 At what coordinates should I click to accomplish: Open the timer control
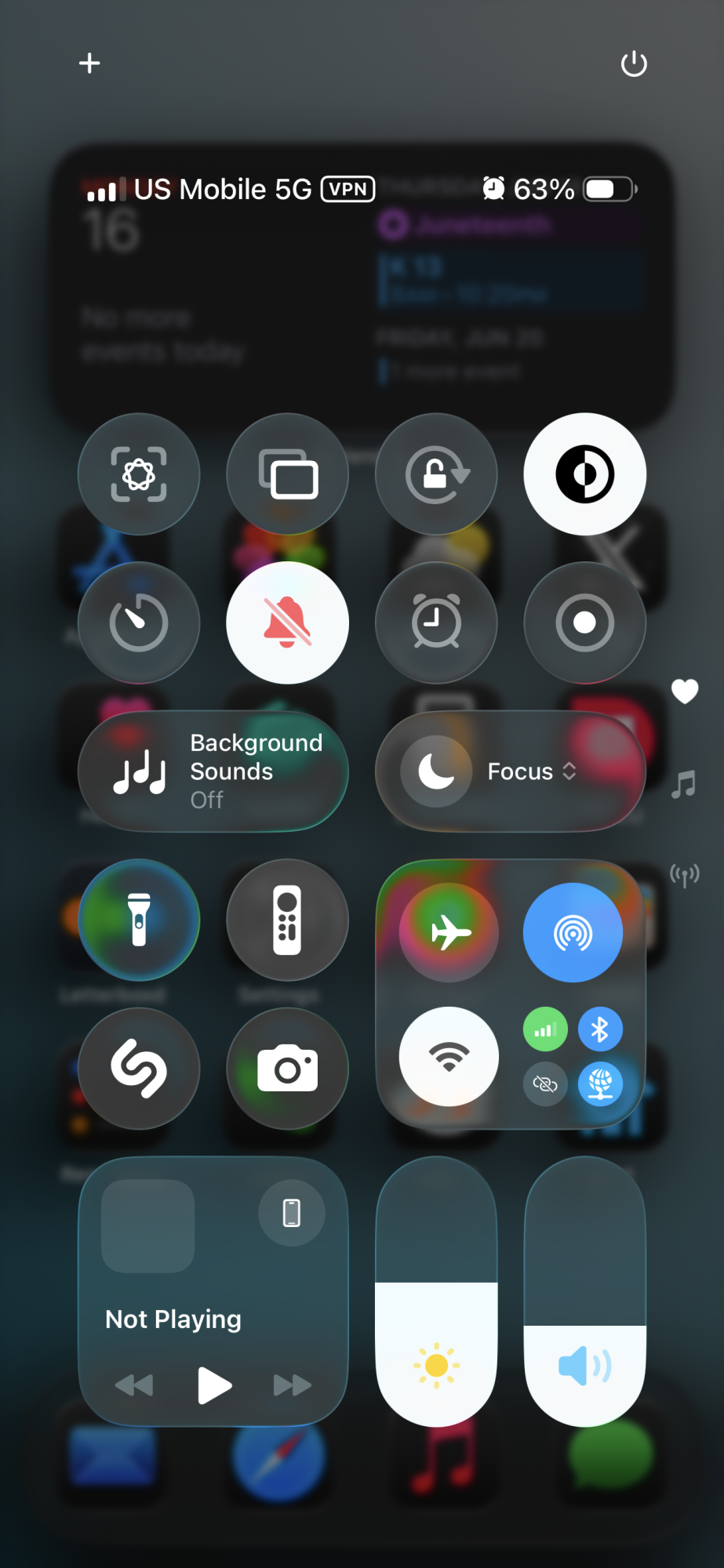139,622
